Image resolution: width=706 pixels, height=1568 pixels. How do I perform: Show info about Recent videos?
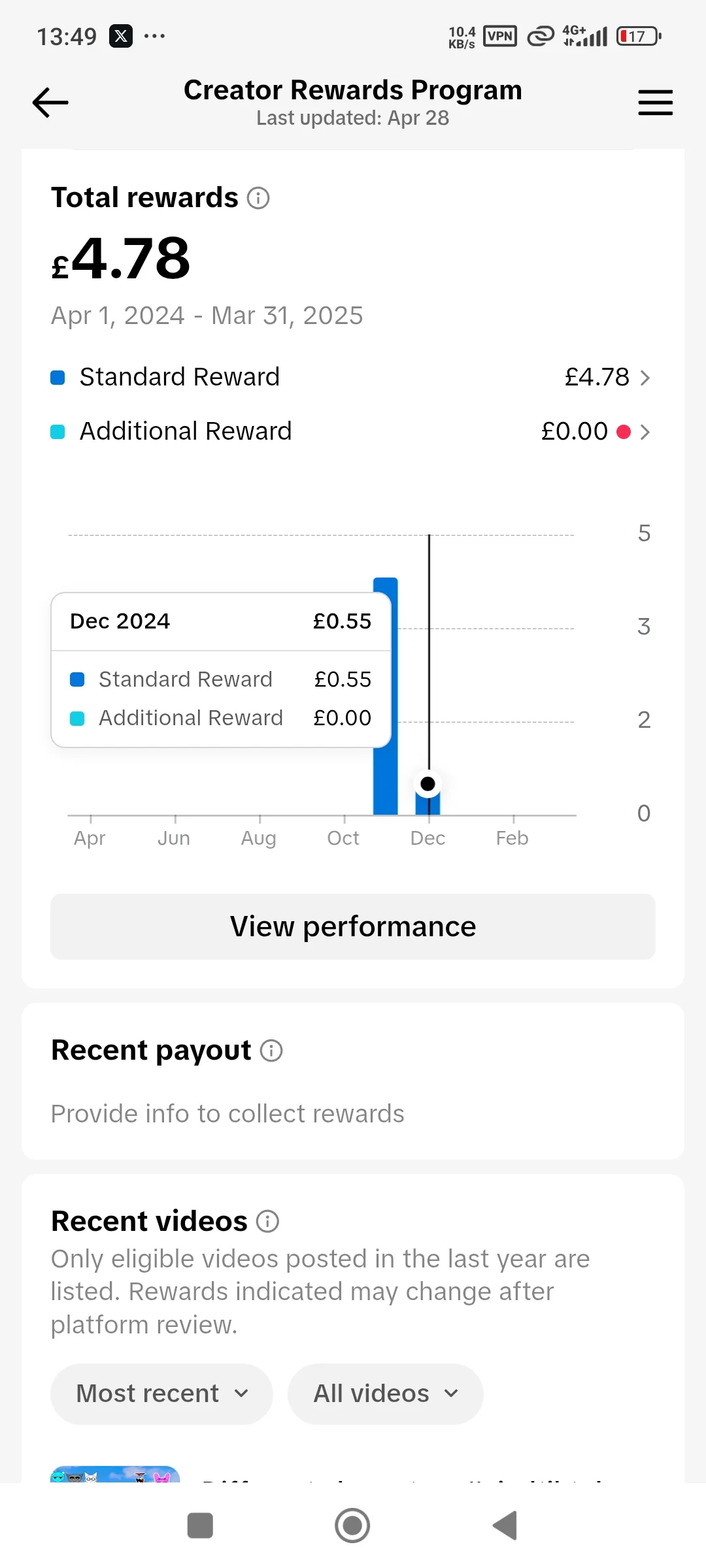click(267, 1221)
